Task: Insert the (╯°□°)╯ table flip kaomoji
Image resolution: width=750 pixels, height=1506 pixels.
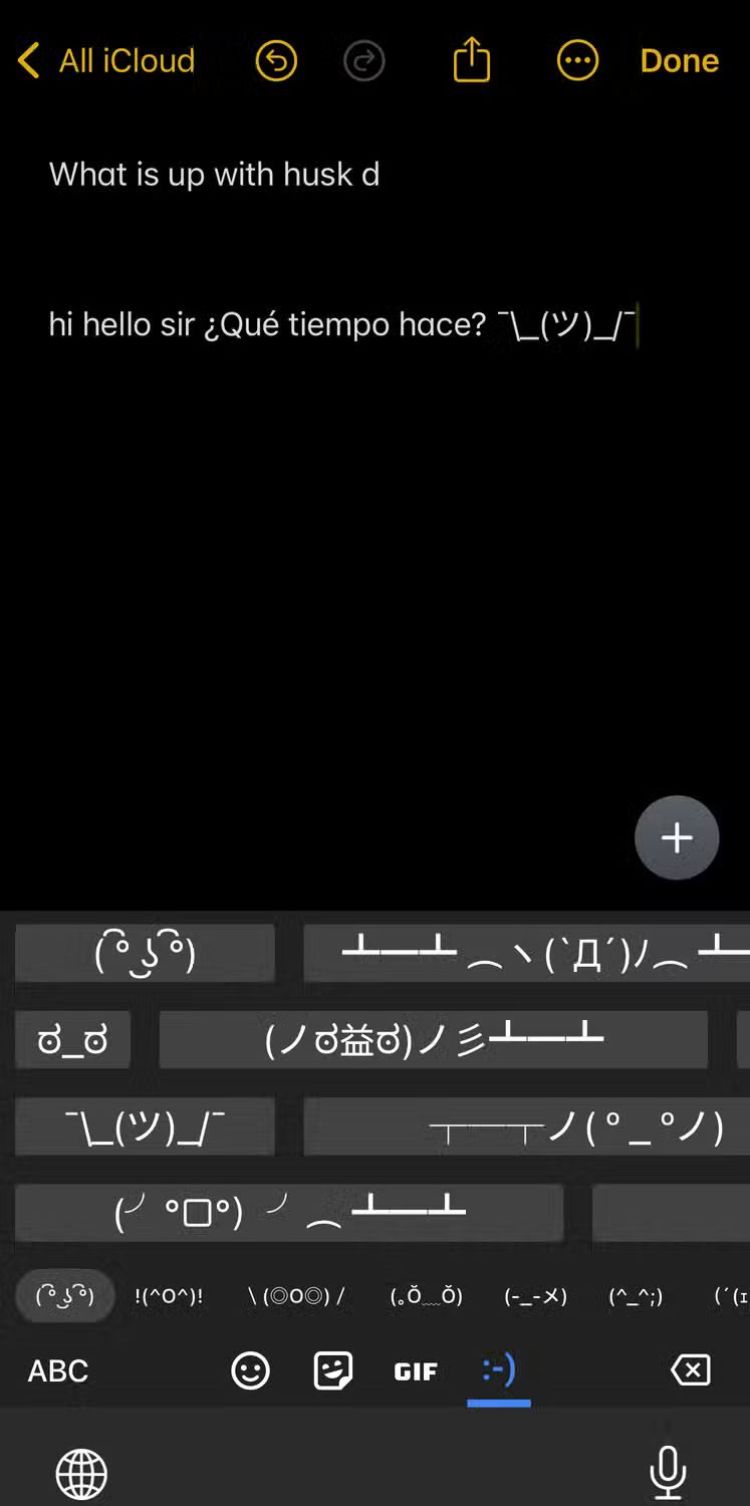Action: coord(289,1213)
